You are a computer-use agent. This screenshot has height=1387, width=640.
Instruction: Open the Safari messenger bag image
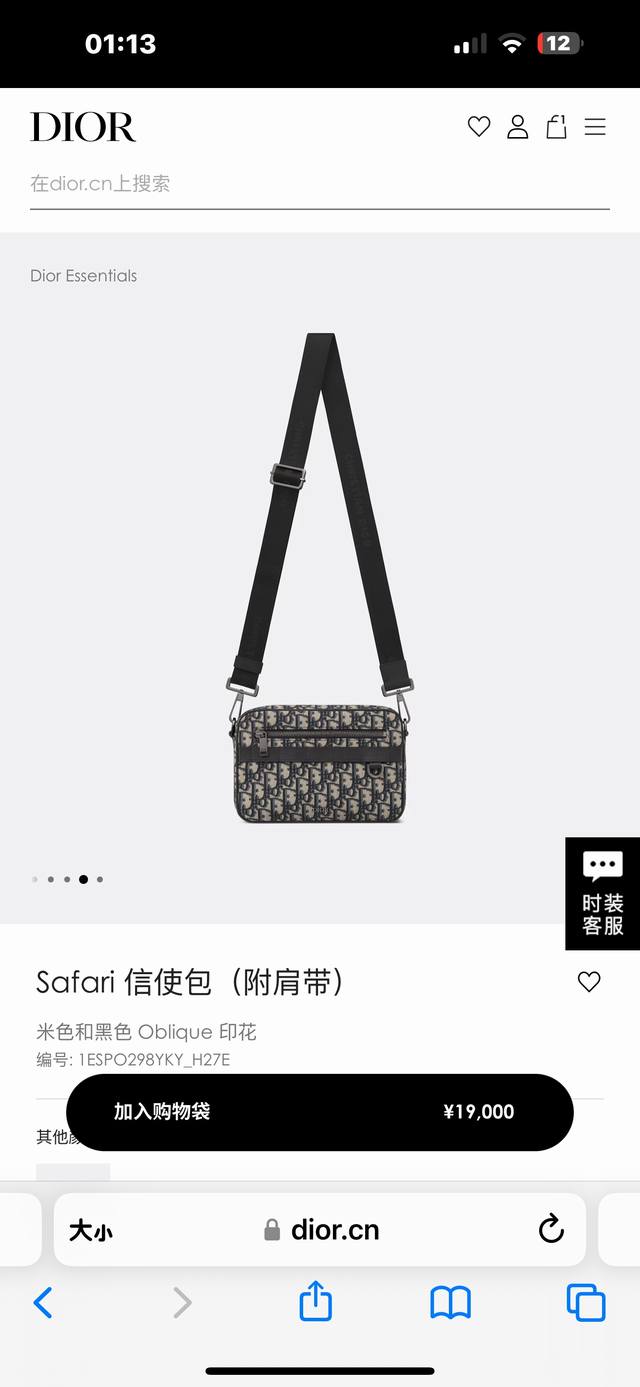[x=320, y=580]
